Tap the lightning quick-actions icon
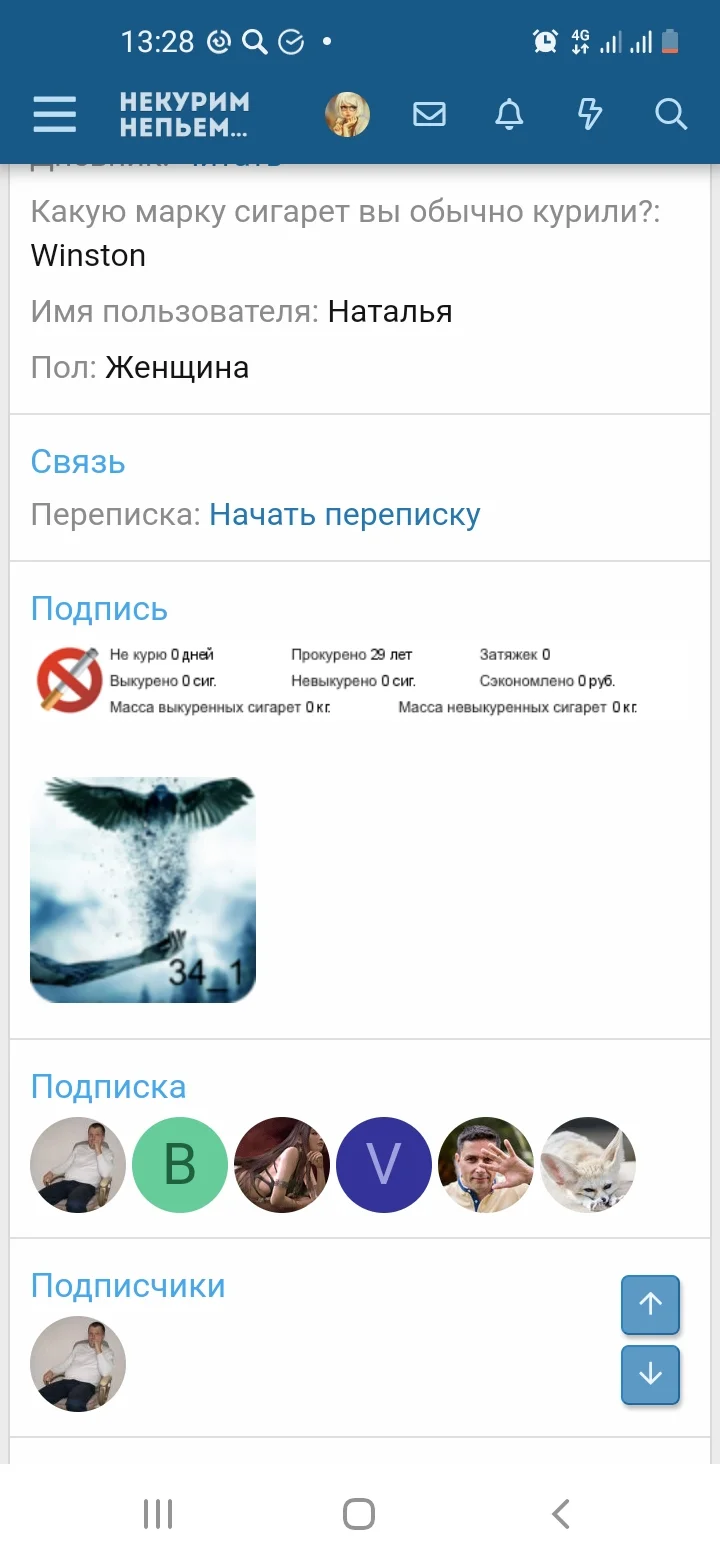720x1560 pixels. click(x=589, y=114)
